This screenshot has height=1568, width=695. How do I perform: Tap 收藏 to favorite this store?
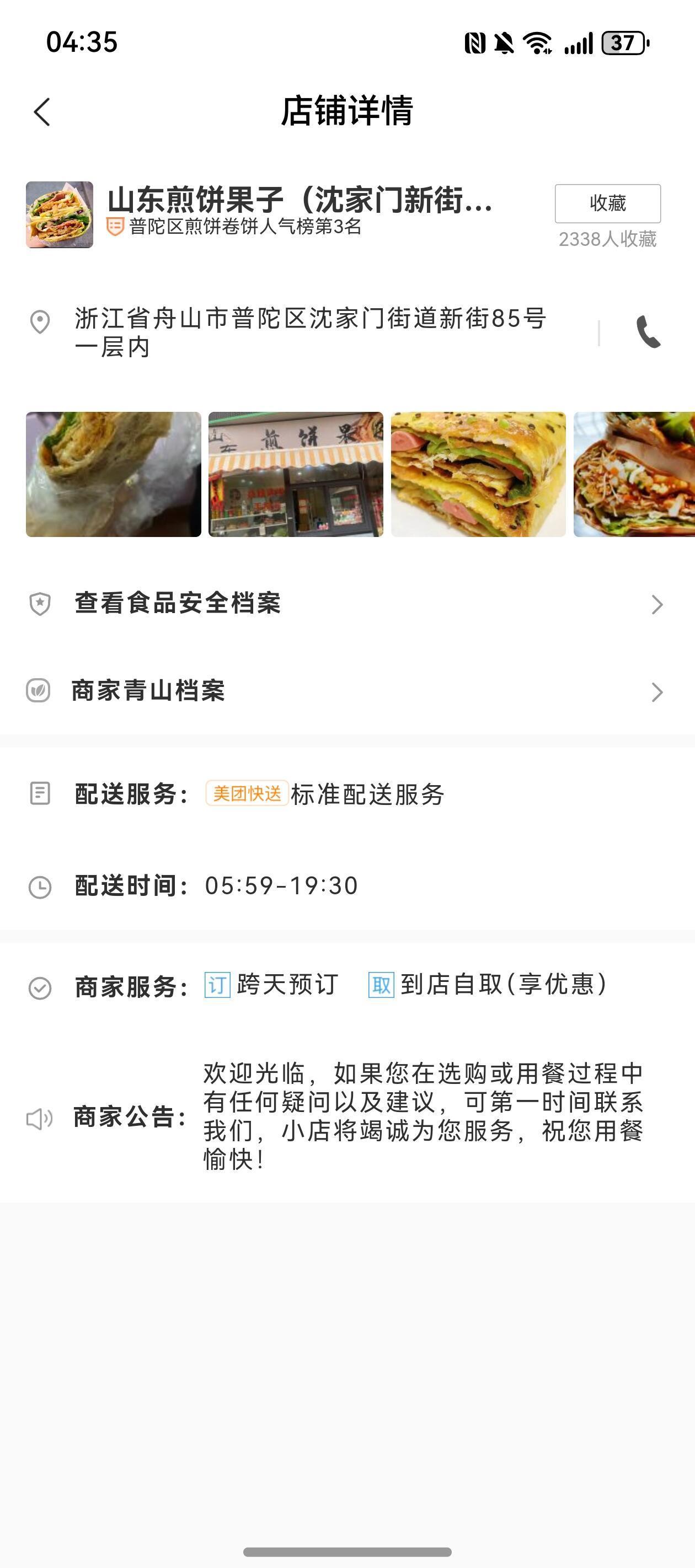click(607, 203)
